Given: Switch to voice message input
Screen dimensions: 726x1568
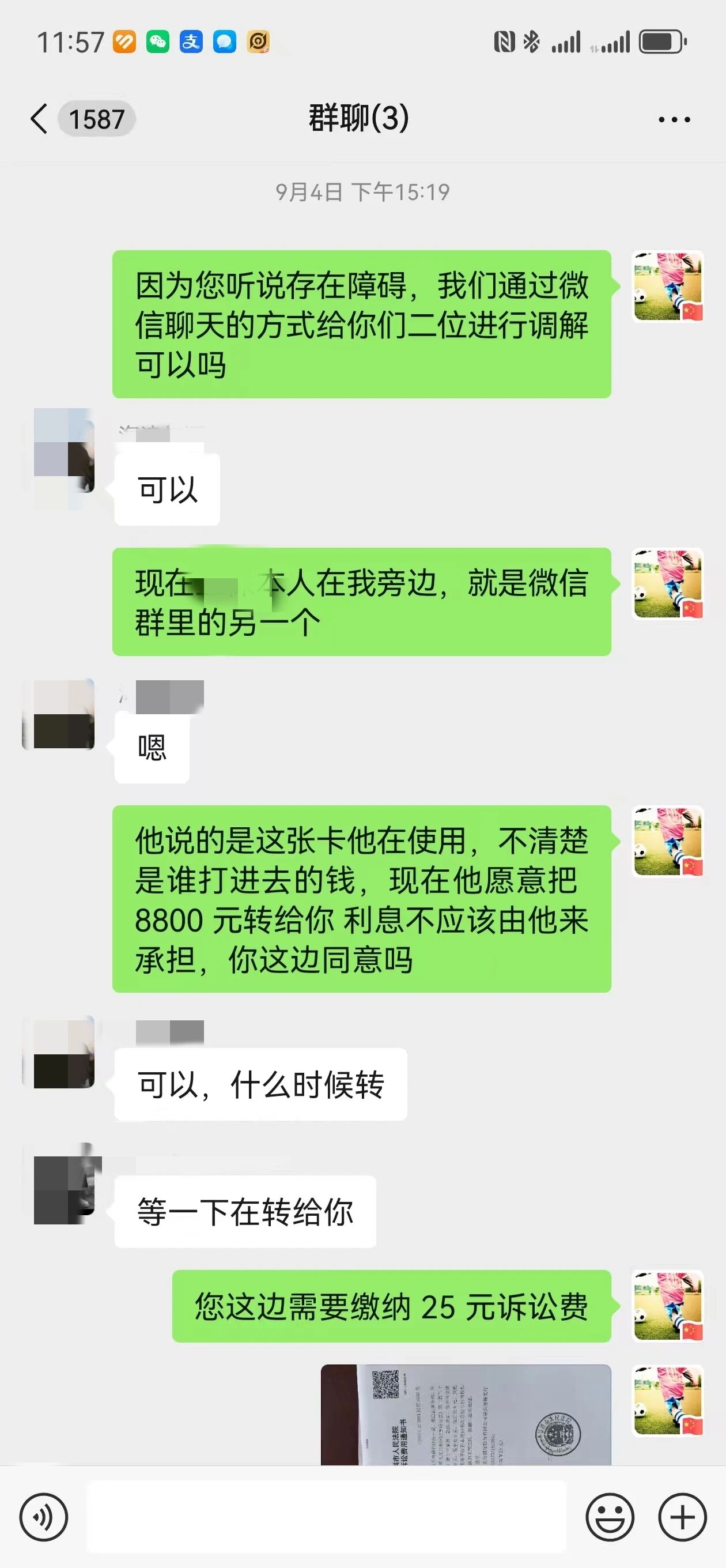Looking at the screenshot, I should [43, 1517].
